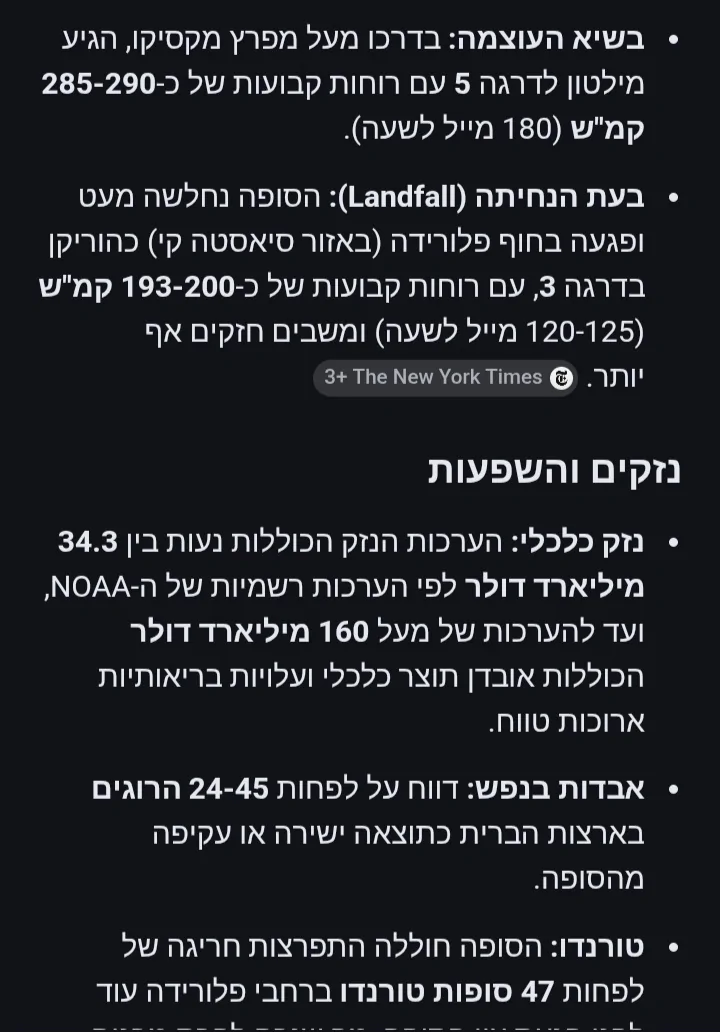This screenshot has width=720, height=1032.
Task: Open The New York Times source chip
Action: click(445, 378)
